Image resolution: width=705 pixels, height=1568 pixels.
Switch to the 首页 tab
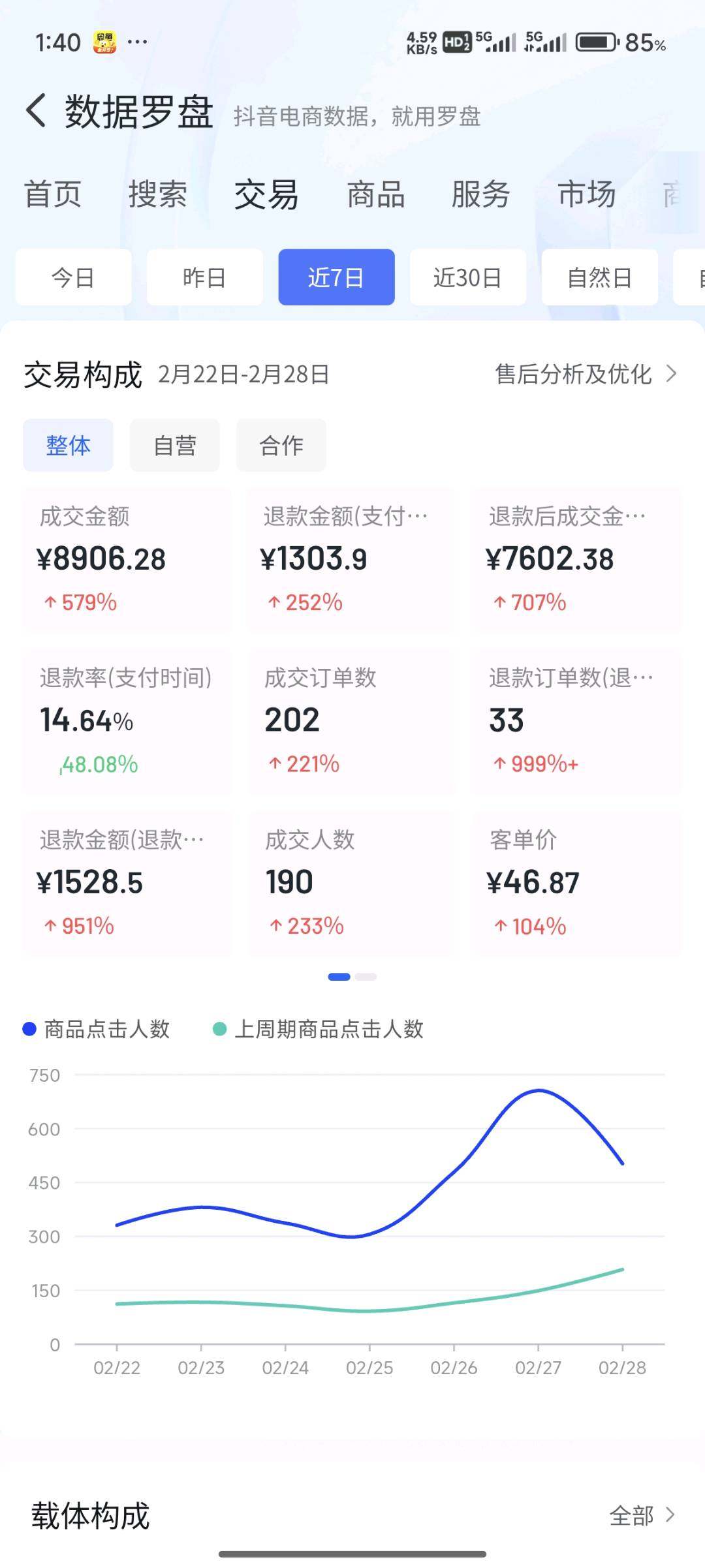click(53, 194)
